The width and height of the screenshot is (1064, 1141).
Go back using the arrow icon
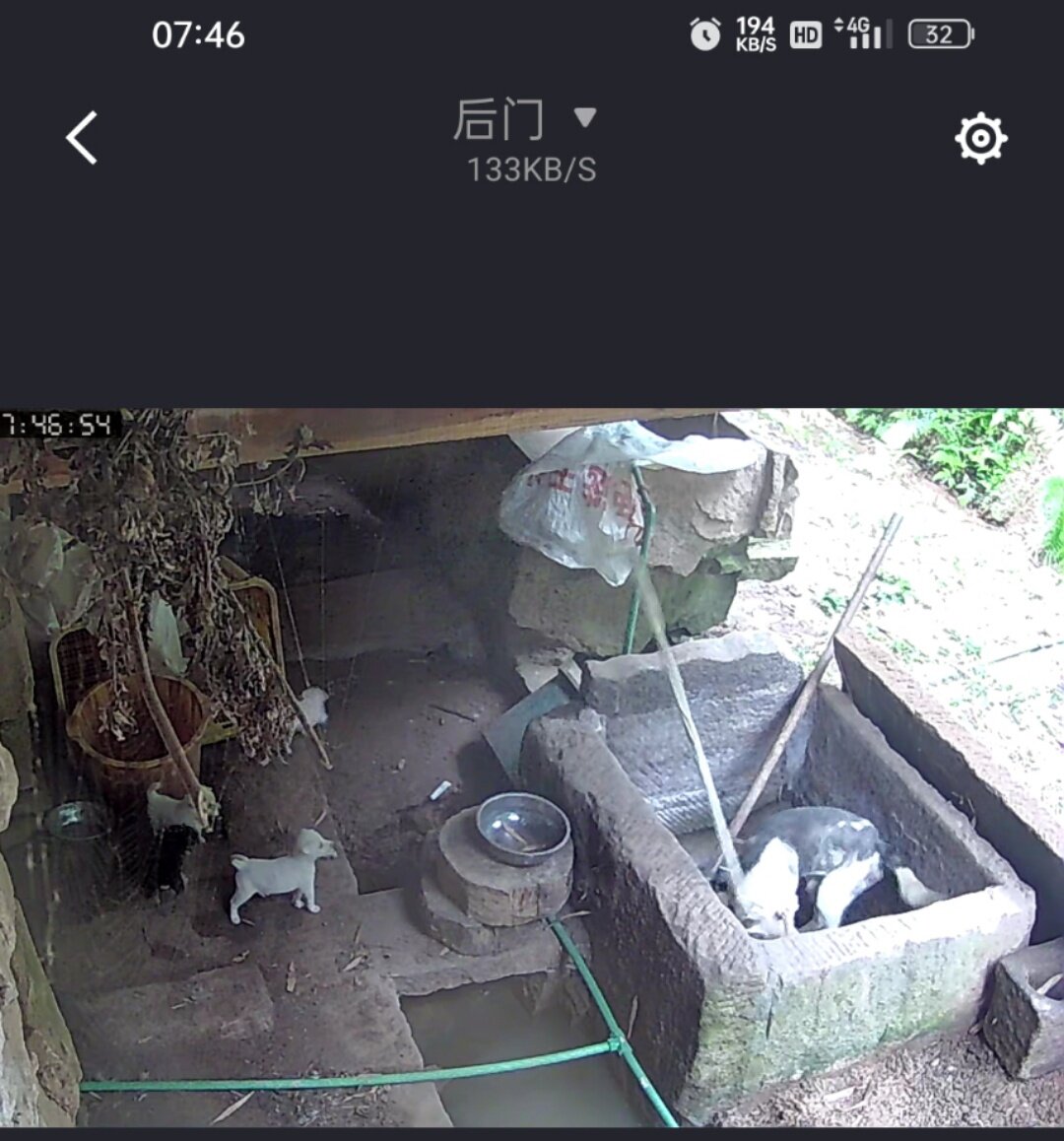point(82,138)
